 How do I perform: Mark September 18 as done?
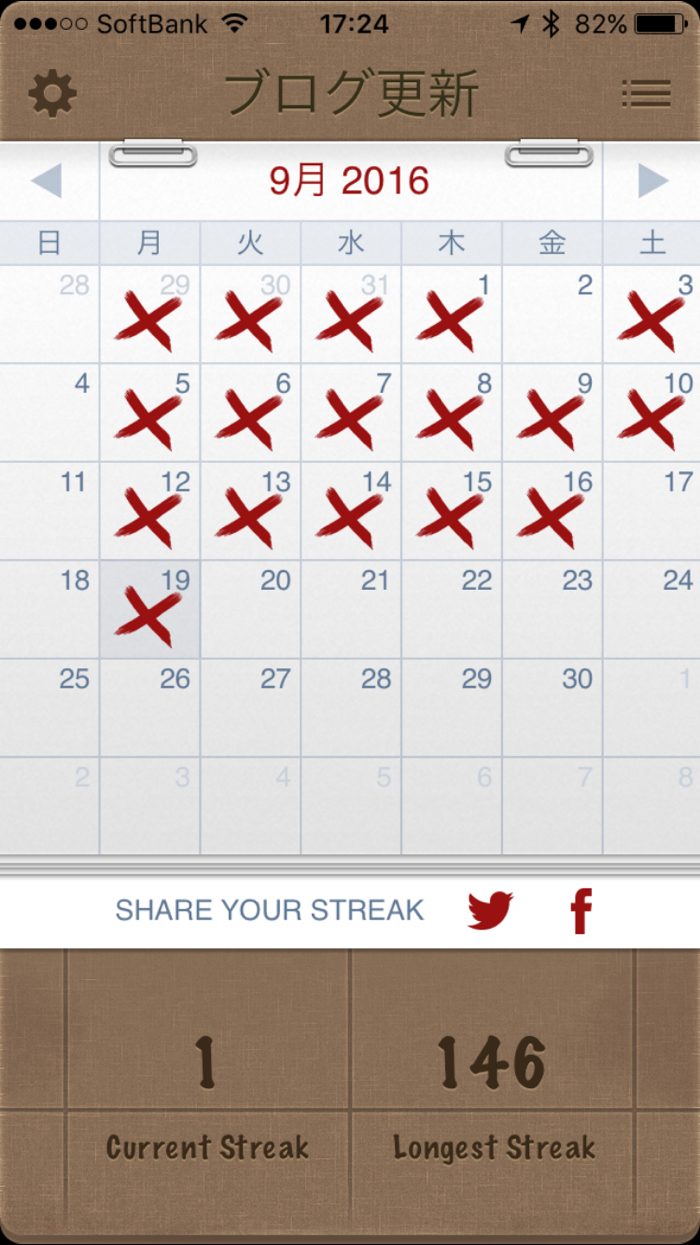[50, 609]
